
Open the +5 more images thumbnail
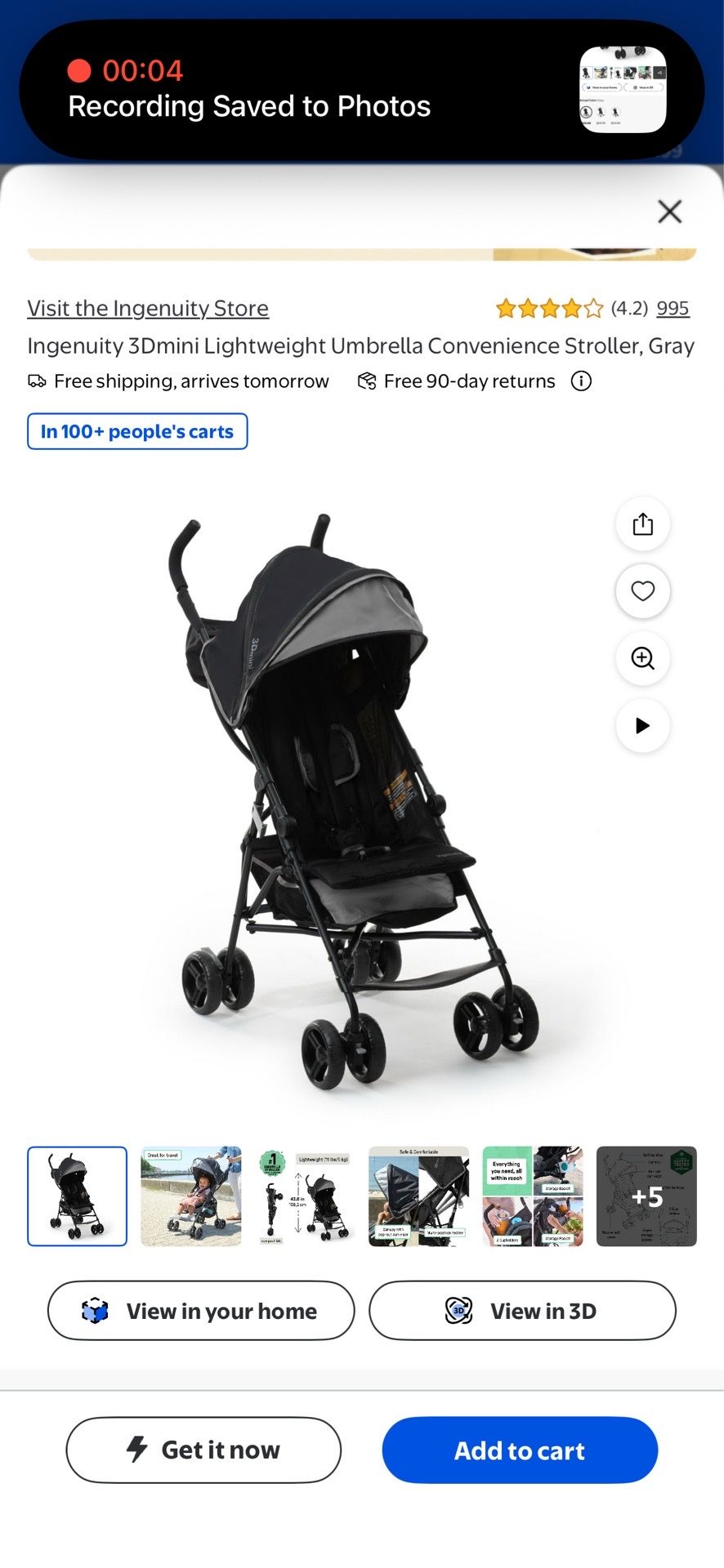(646, 1196)
